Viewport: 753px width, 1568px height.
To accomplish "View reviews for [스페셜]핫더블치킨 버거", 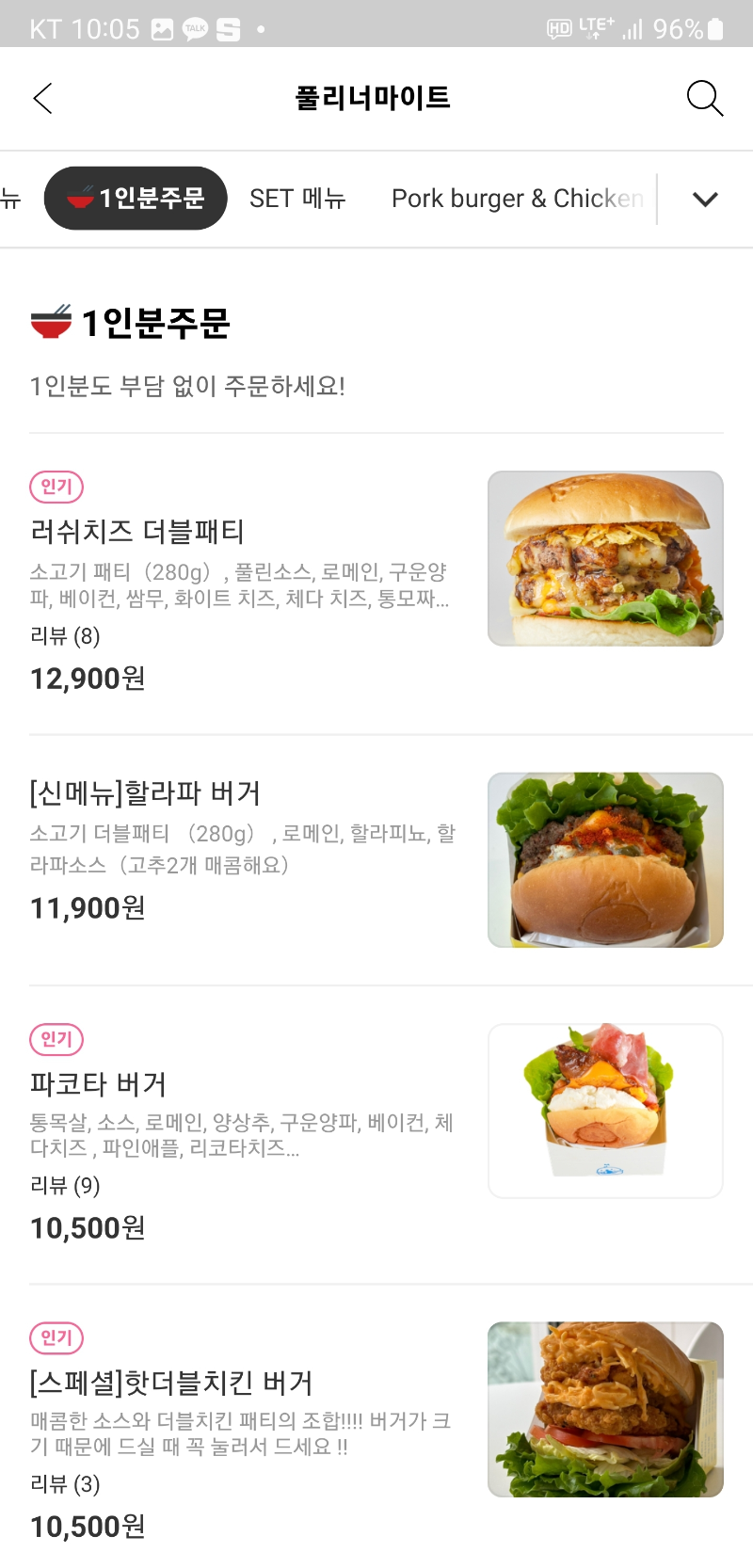I will 64,1485.
